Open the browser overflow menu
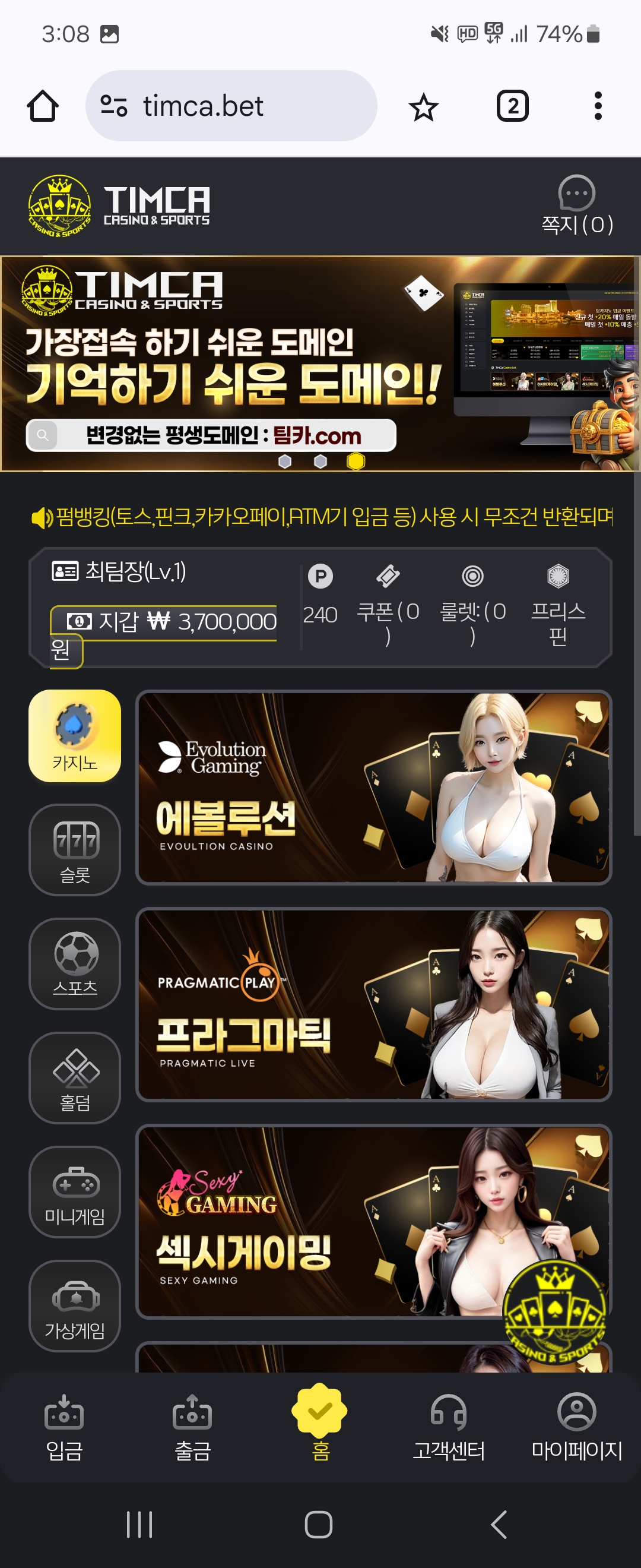The image size is (641, 1568). click(598, 106)
